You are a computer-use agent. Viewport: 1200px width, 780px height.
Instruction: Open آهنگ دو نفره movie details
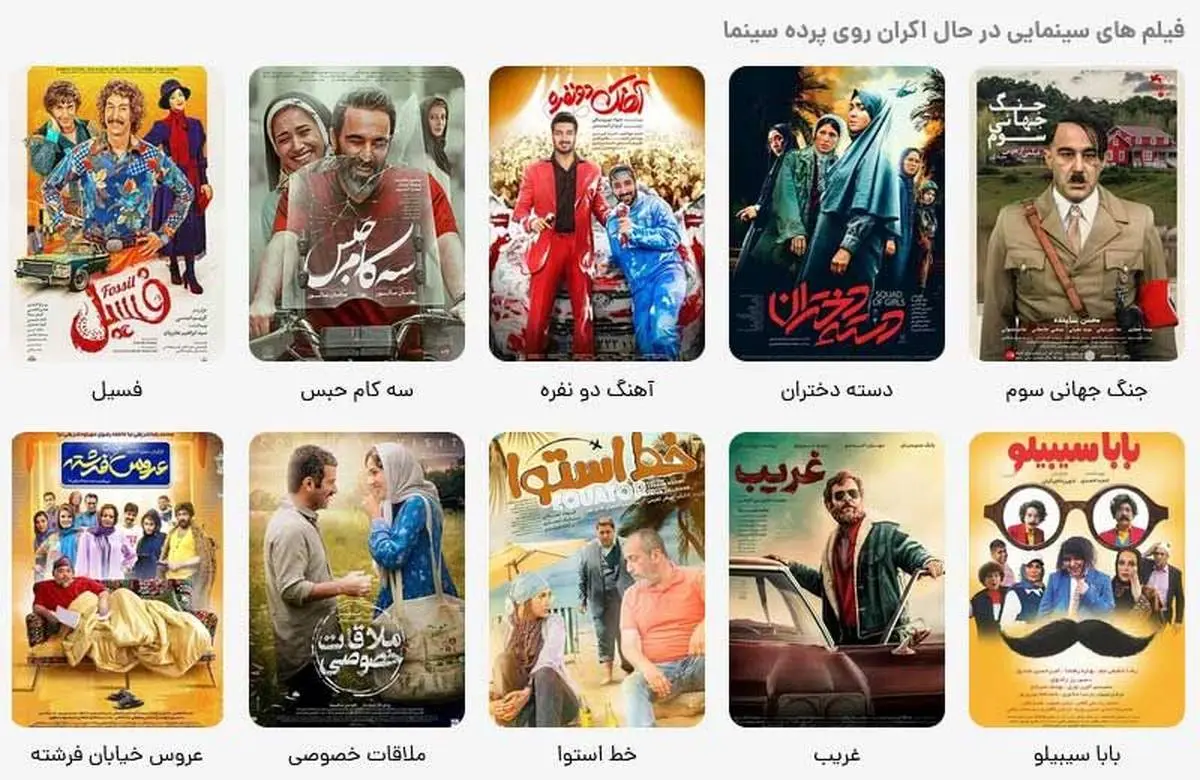(597, 213)
